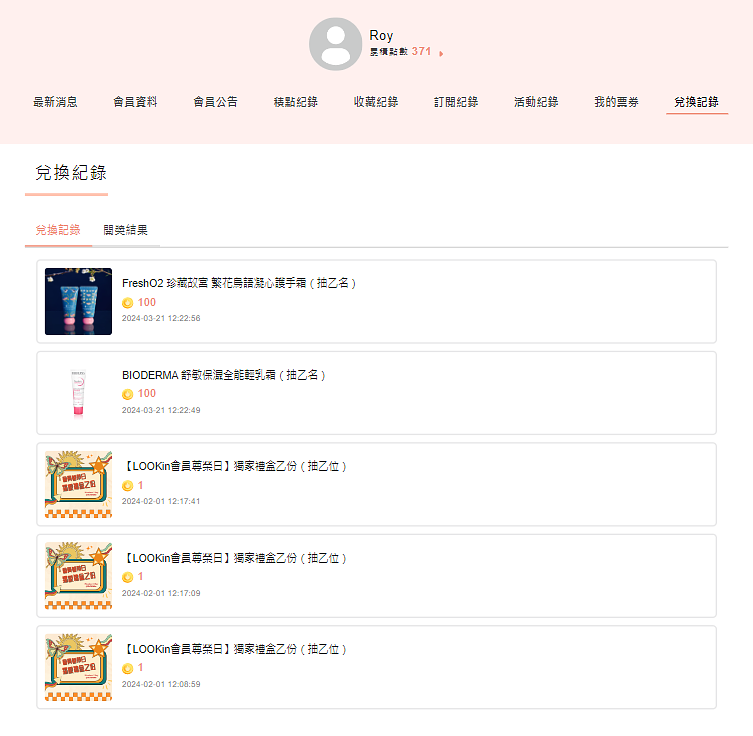Tap the arrow beside points 371

tap(441, 53)
